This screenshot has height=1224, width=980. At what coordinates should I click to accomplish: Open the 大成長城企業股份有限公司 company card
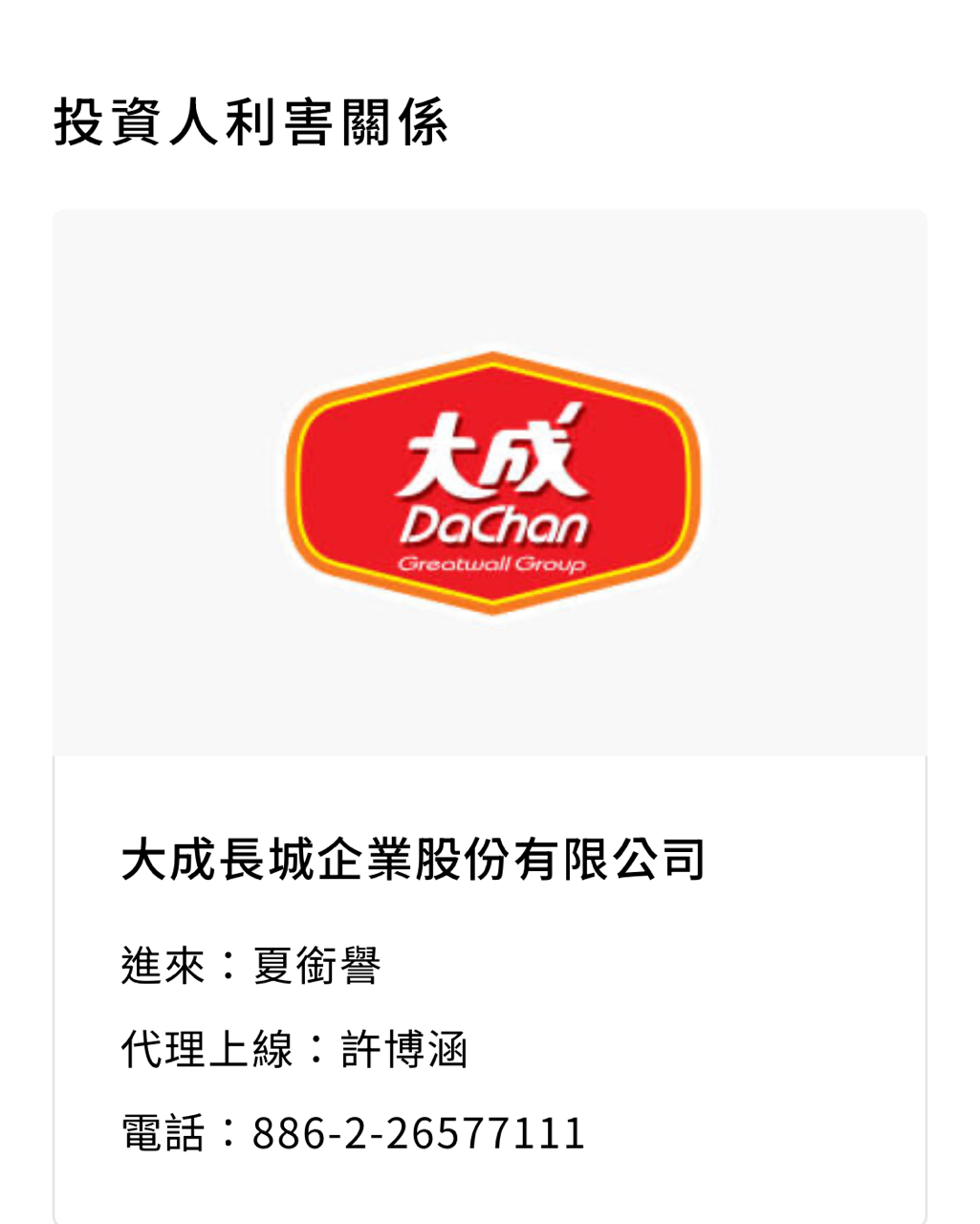pos(413,859)
